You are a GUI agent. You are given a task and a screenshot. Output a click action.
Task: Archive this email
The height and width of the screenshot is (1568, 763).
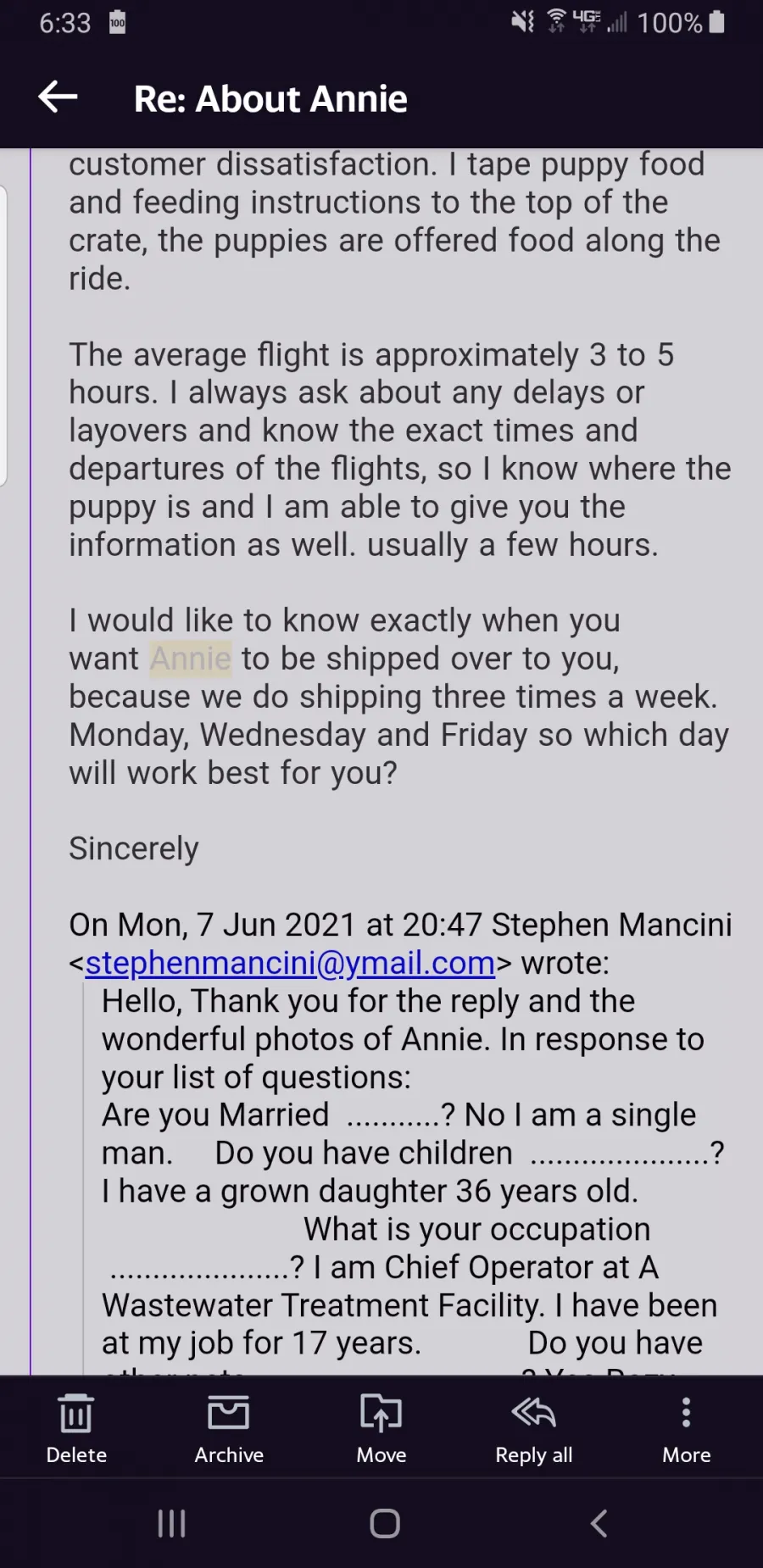tap(229, 1429)
